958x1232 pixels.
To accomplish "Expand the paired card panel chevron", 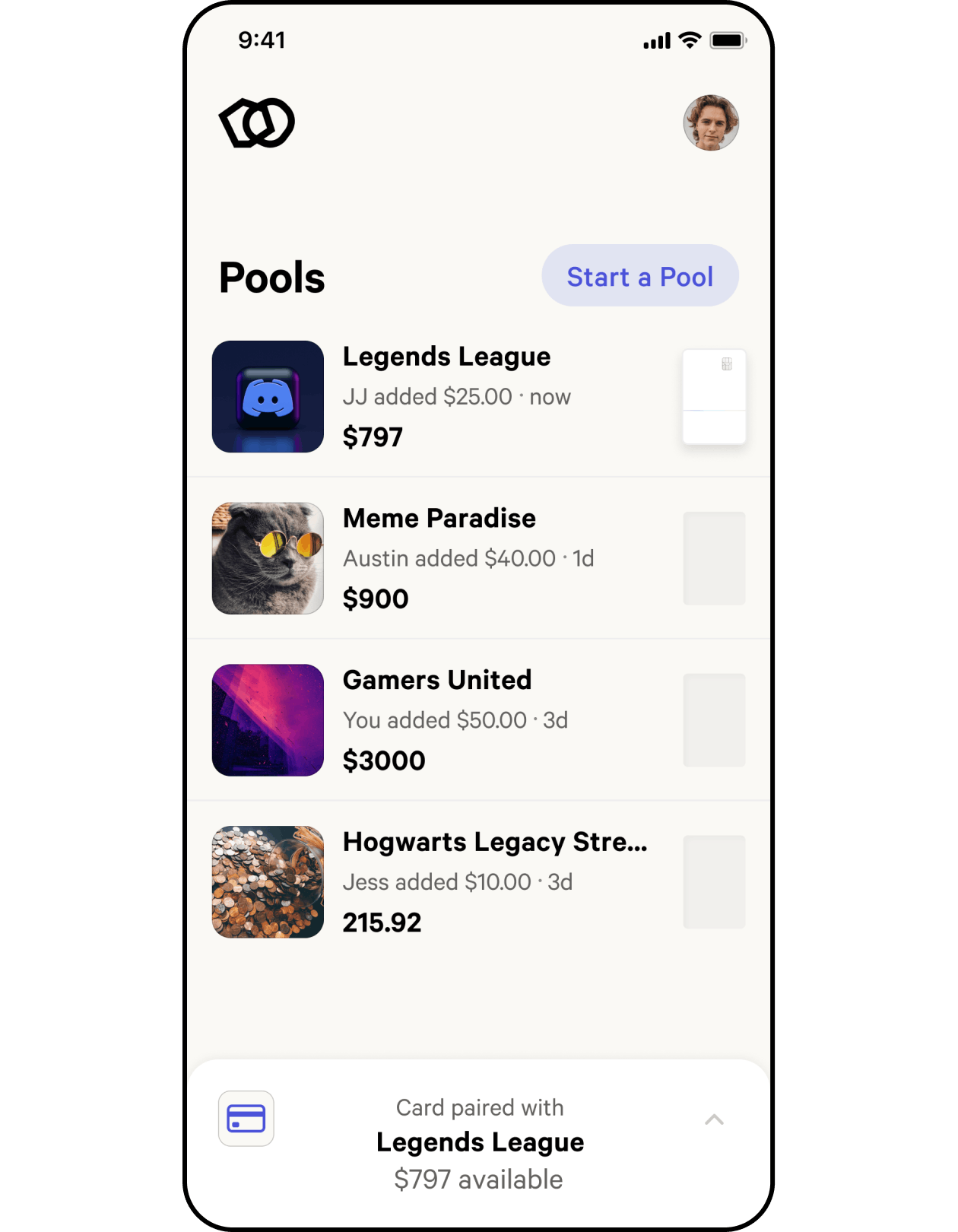I will point(713,1119).
